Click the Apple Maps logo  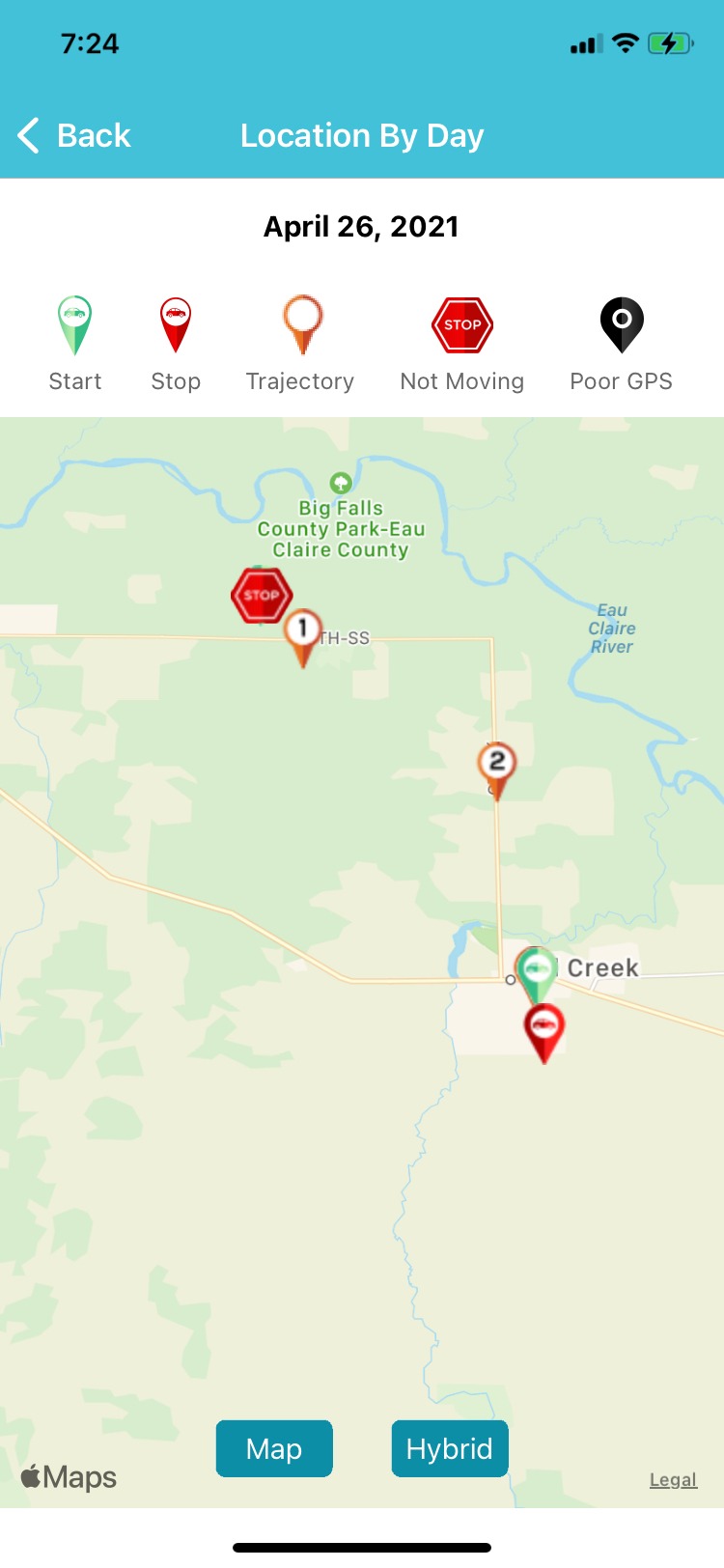(x=68, y=1476)
